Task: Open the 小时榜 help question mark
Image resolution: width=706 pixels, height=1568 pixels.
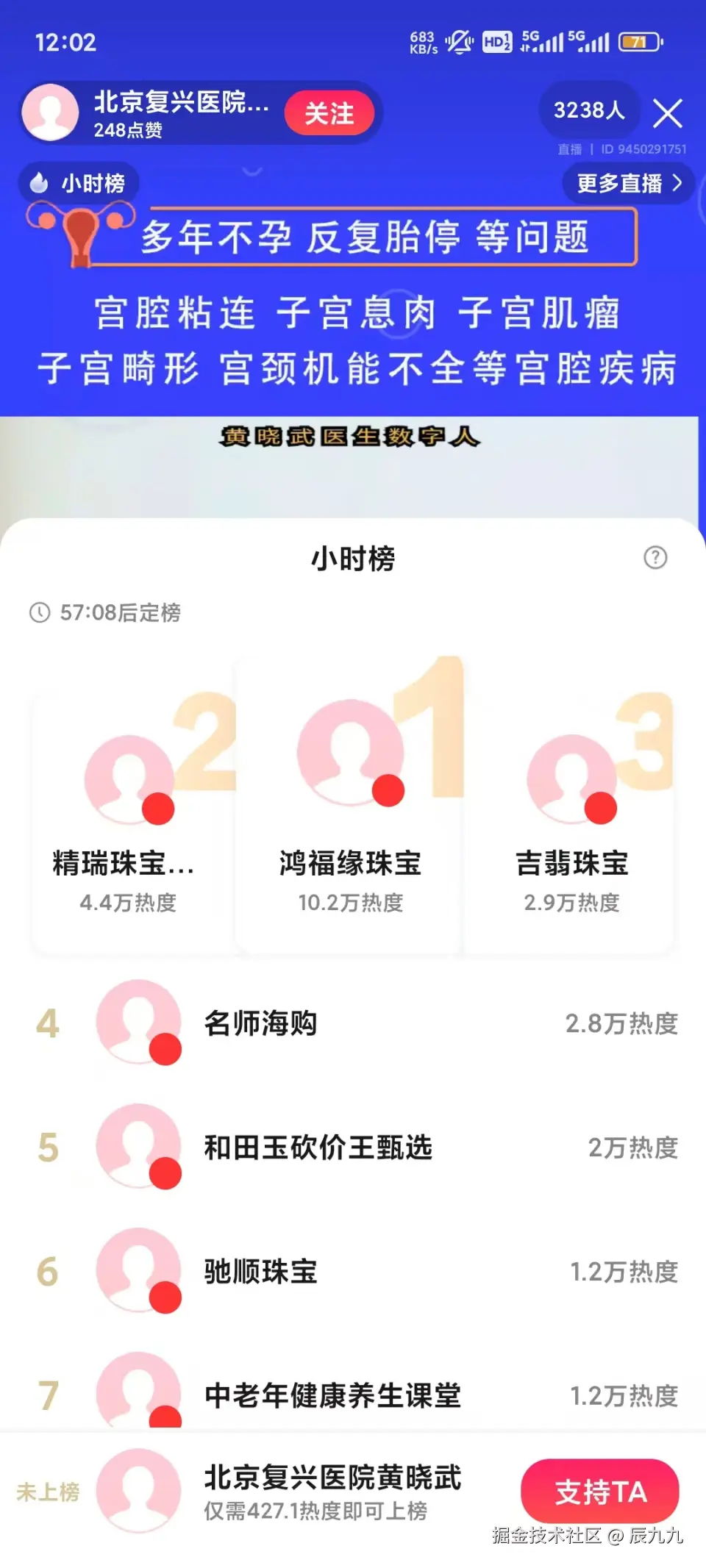Action: tap(655, 558)
